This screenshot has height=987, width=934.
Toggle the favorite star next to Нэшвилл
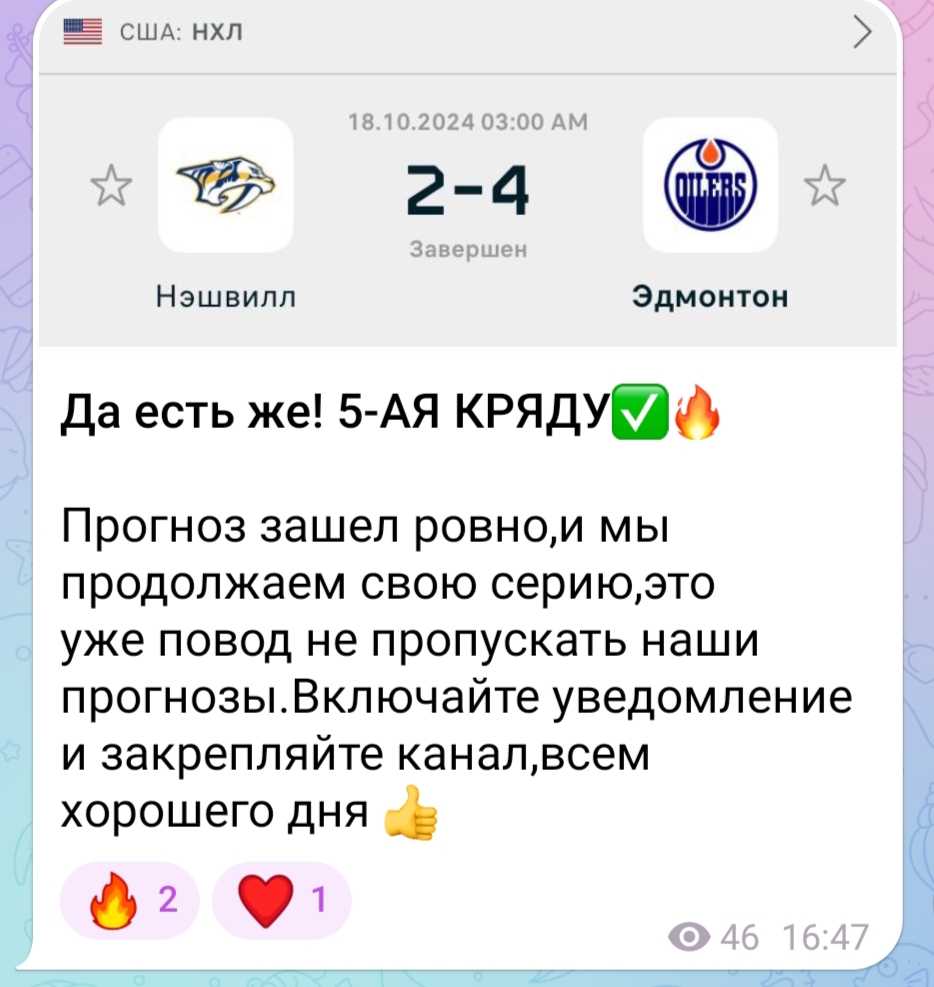[113, 185]
